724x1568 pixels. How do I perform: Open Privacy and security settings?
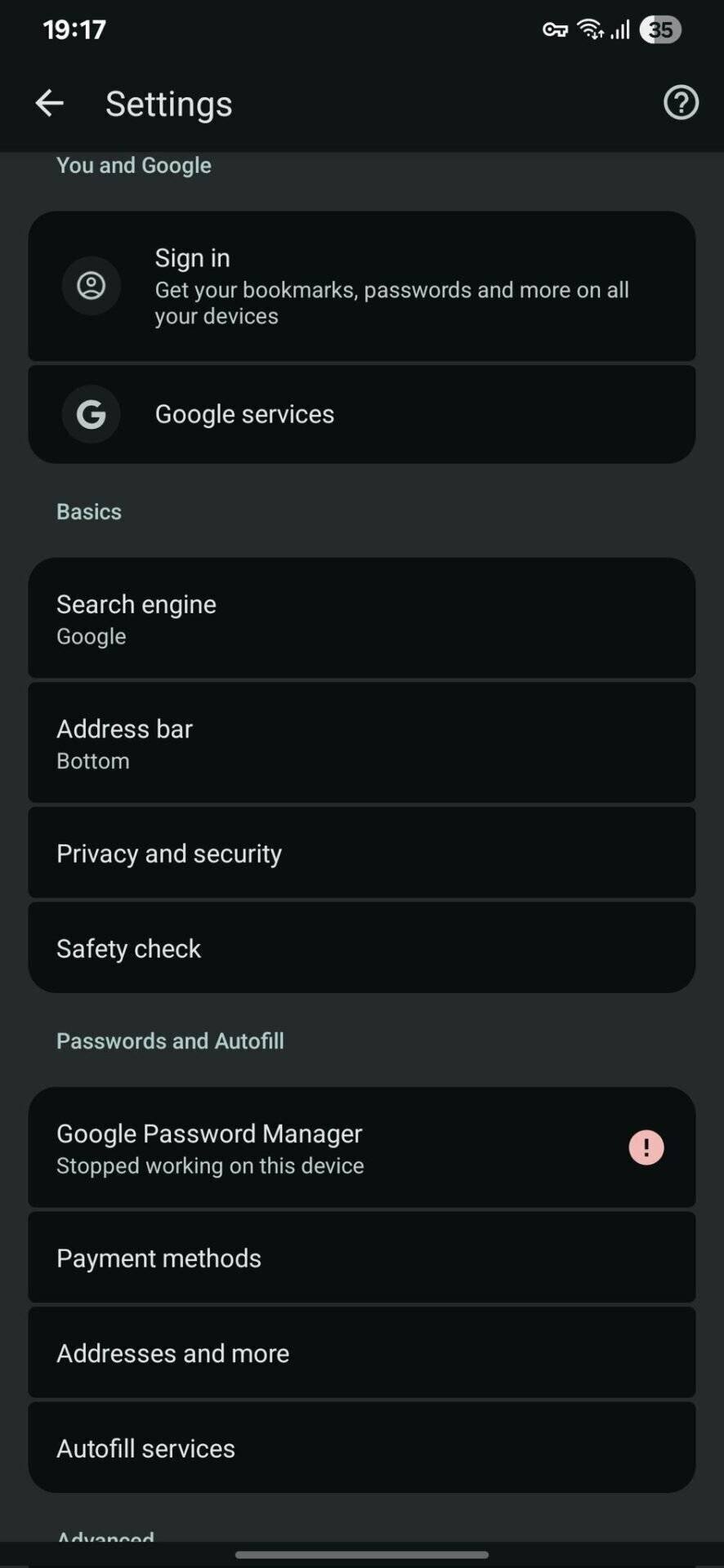click(x=362, y=853)
